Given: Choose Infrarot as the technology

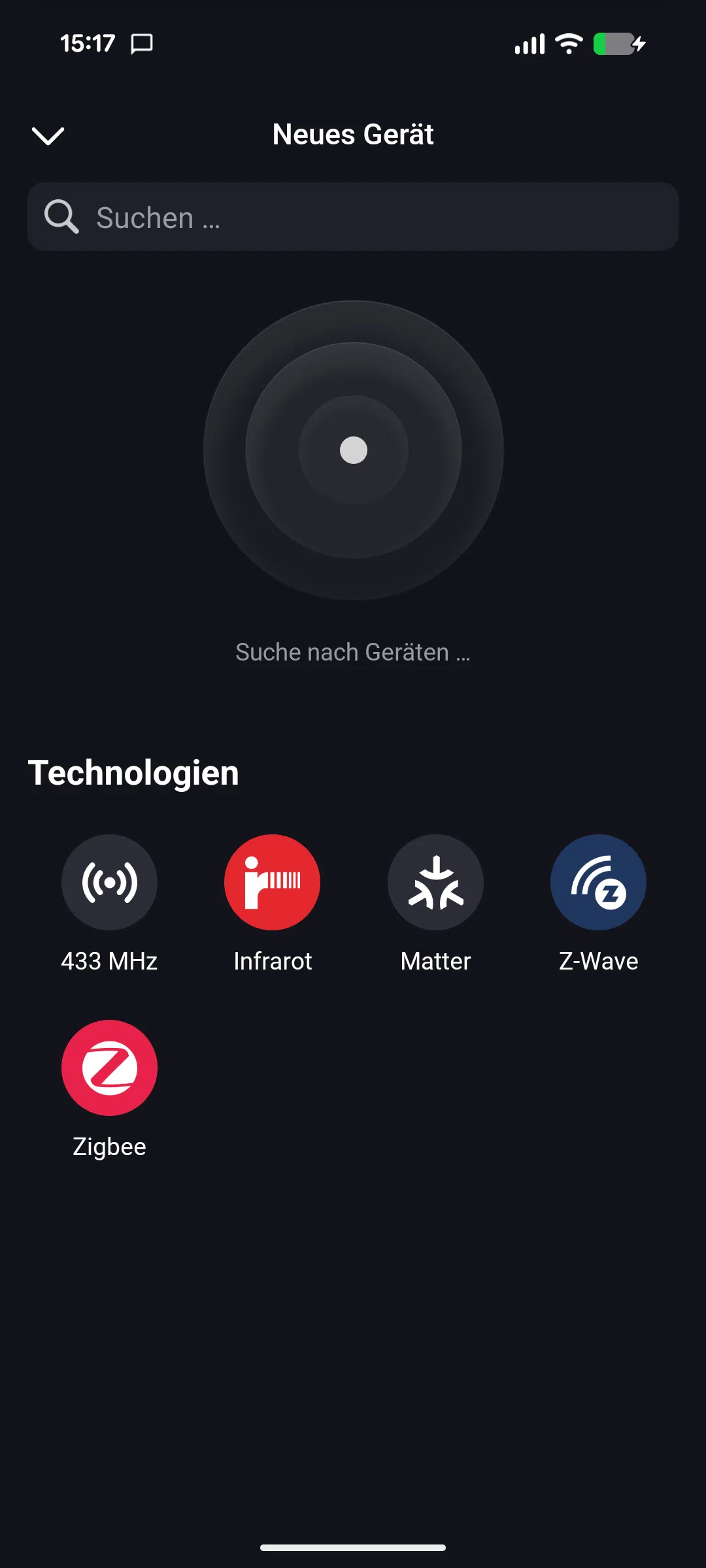Looking at the screenshot, I should click(x=272, y=883).
